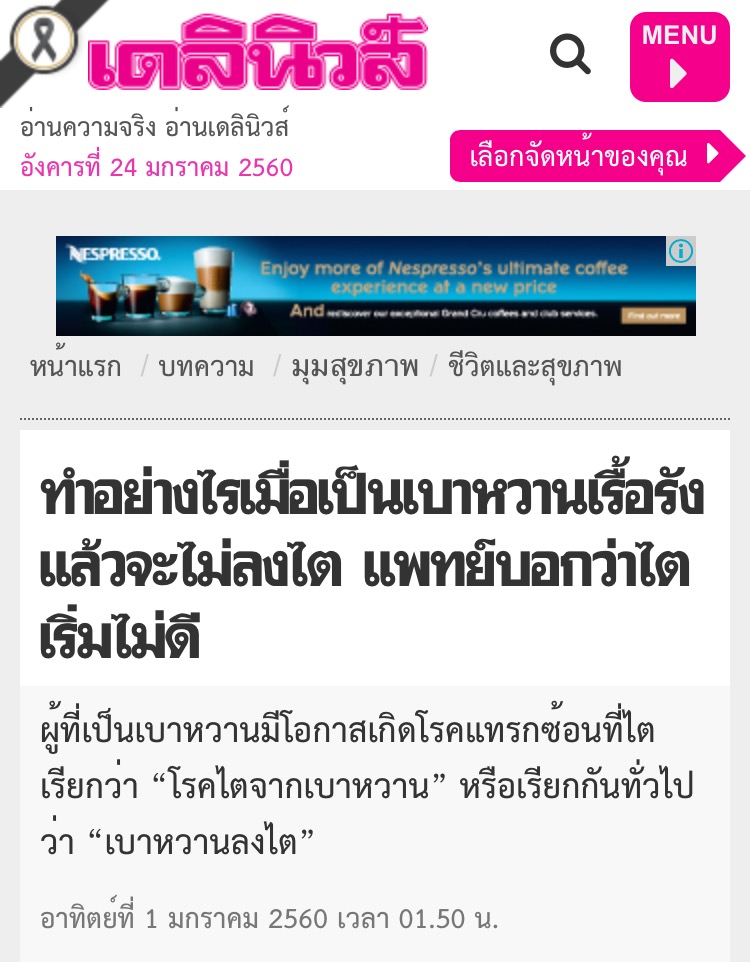750x962 pixels.
Task: Open the pink MENU button
Action: point(679,57)
